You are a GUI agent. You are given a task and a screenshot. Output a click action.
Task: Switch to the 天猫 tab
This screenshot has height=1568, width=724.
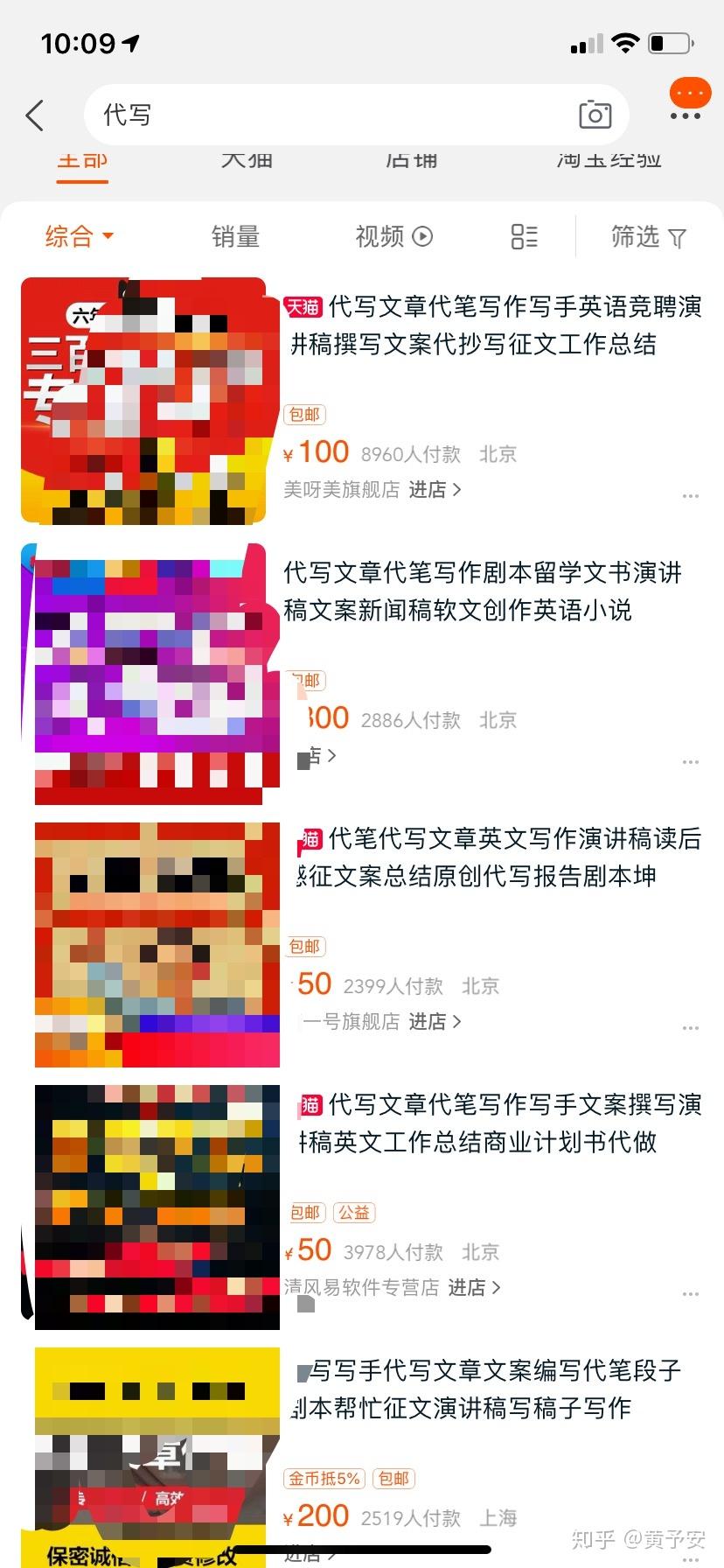(x=247, y=160)
